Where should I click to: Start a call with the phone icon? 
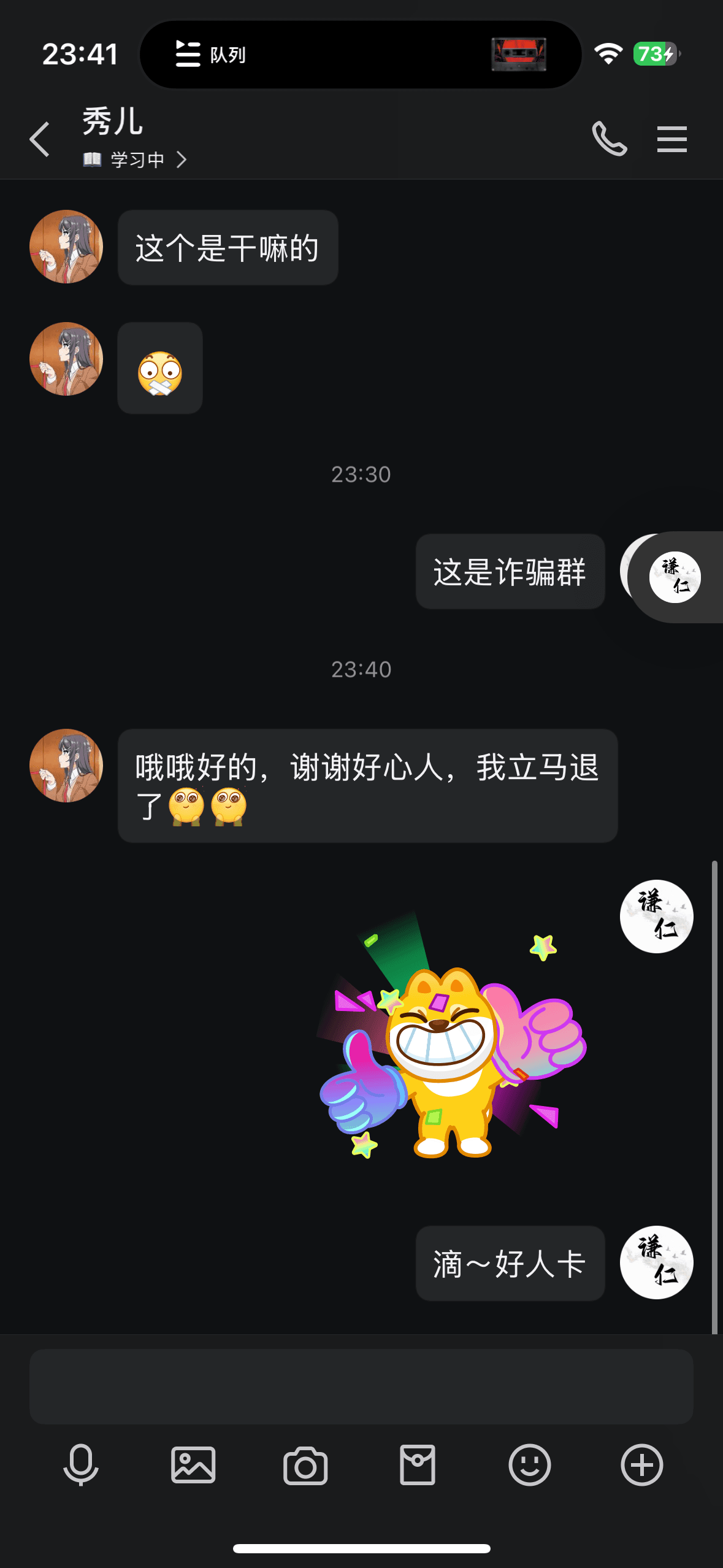pos(609,139)
